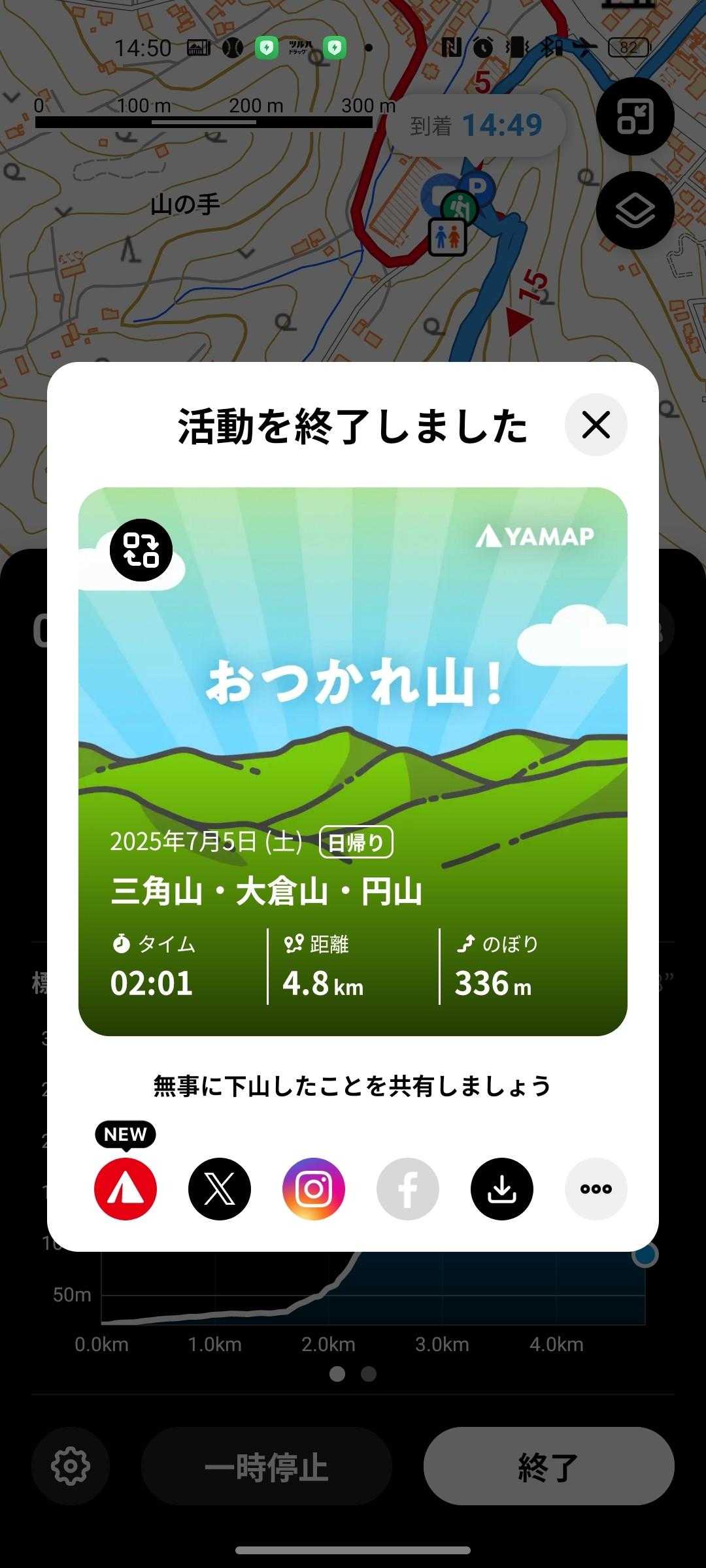Share the activity to Instagram

tap(314, 1188)
